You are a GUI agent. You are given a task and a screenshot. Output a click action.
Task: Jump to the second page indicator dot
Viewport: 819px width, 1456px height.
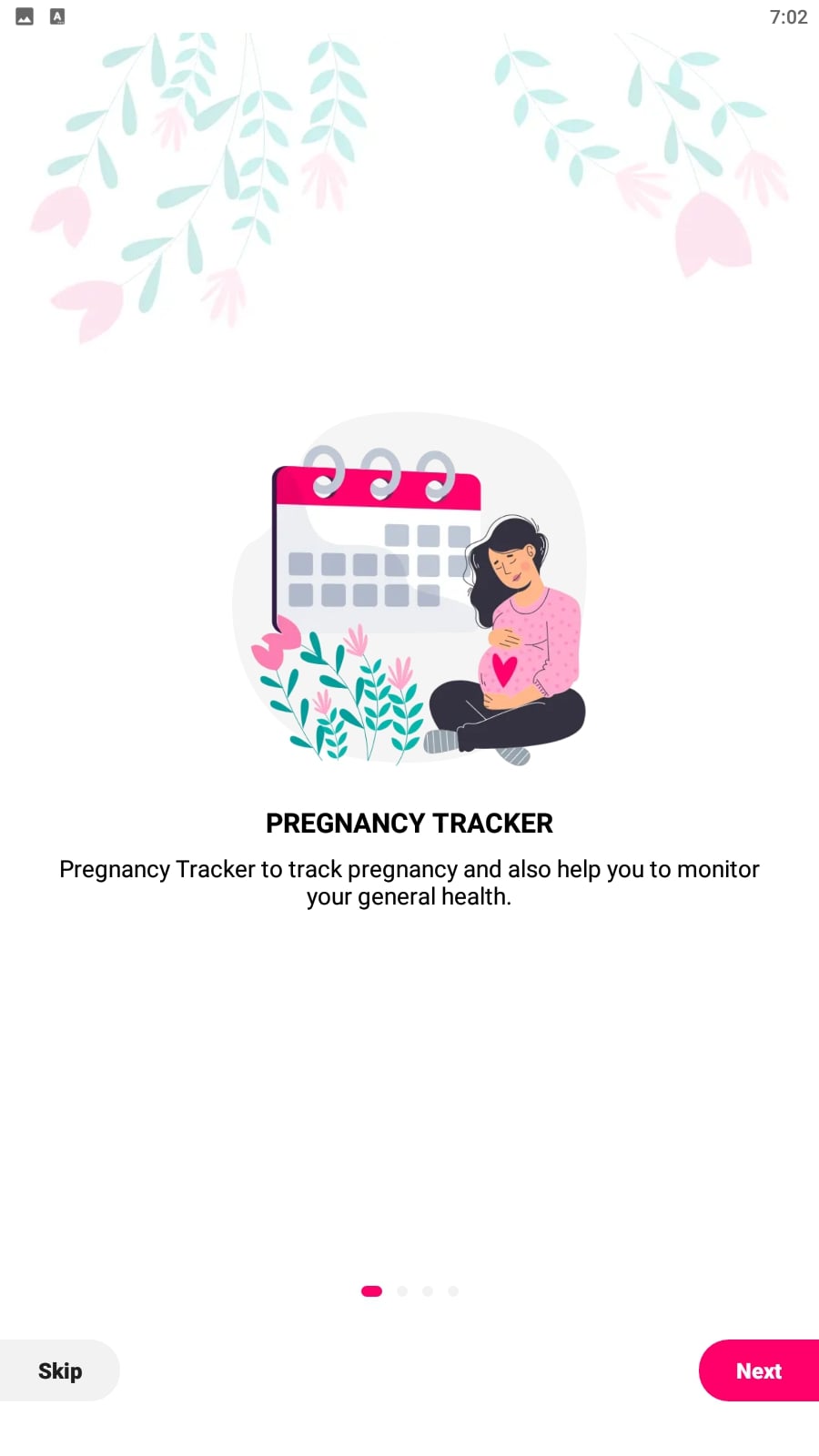[x=402, y=1291]
